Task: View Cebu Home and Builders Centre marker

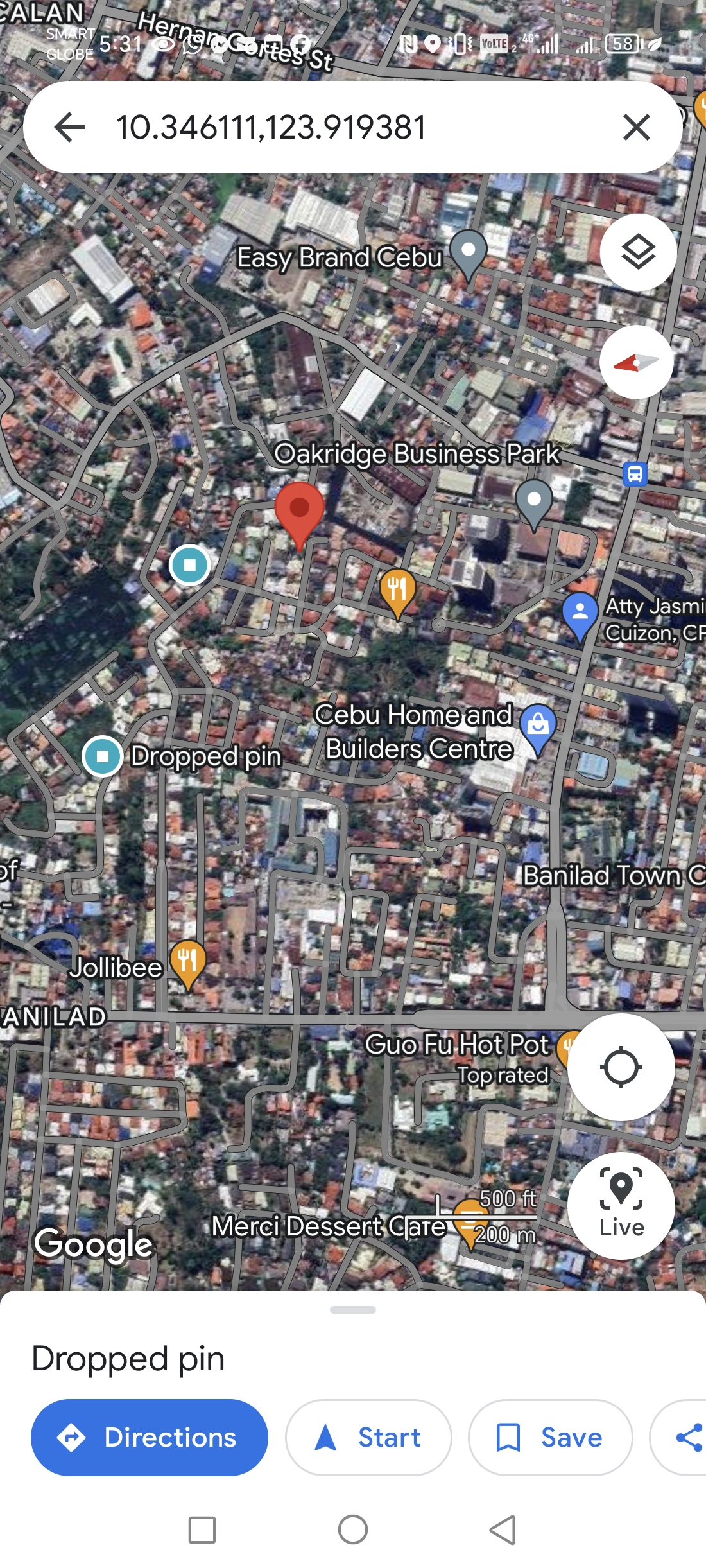Action: tap(538, 726)
